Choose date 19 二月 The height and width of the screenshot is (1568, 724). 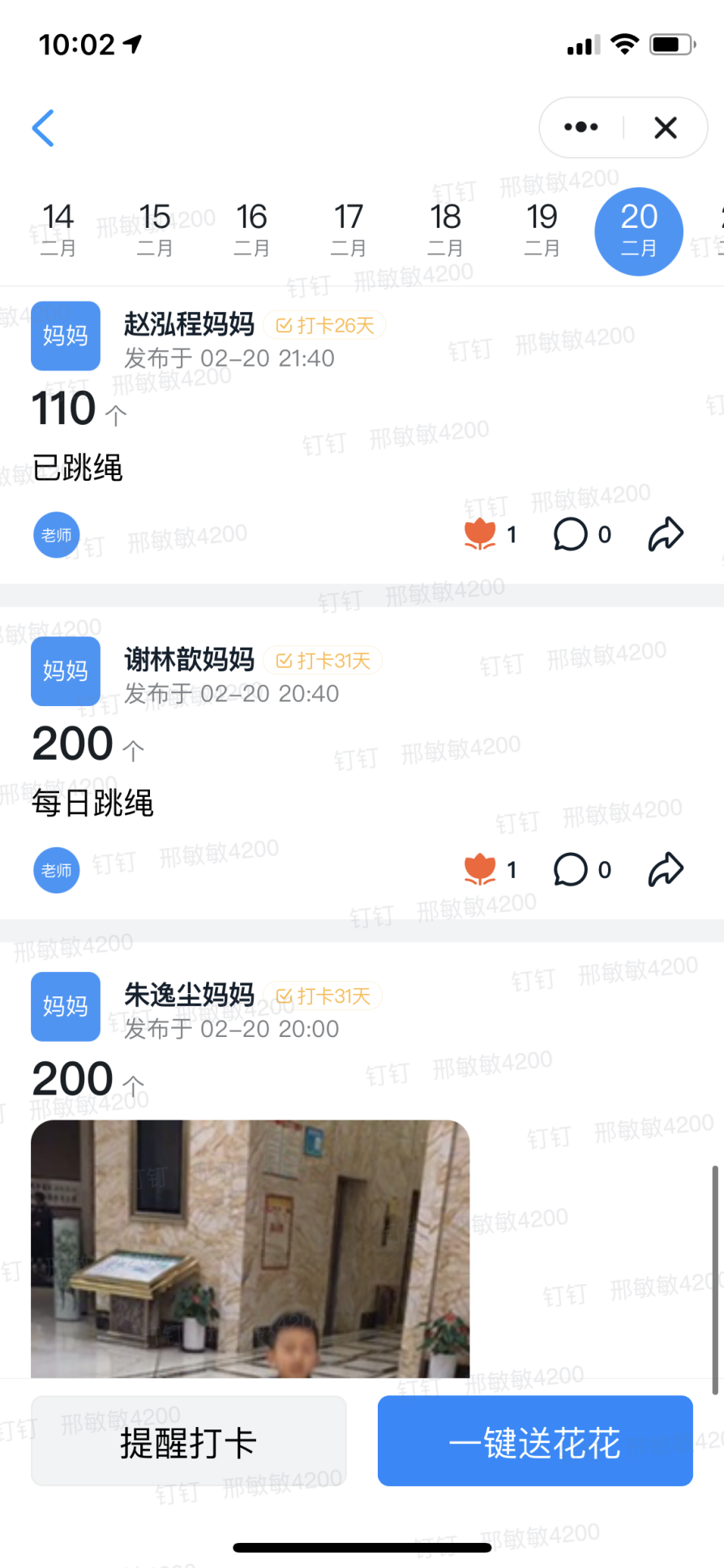[x=542, y=229]
